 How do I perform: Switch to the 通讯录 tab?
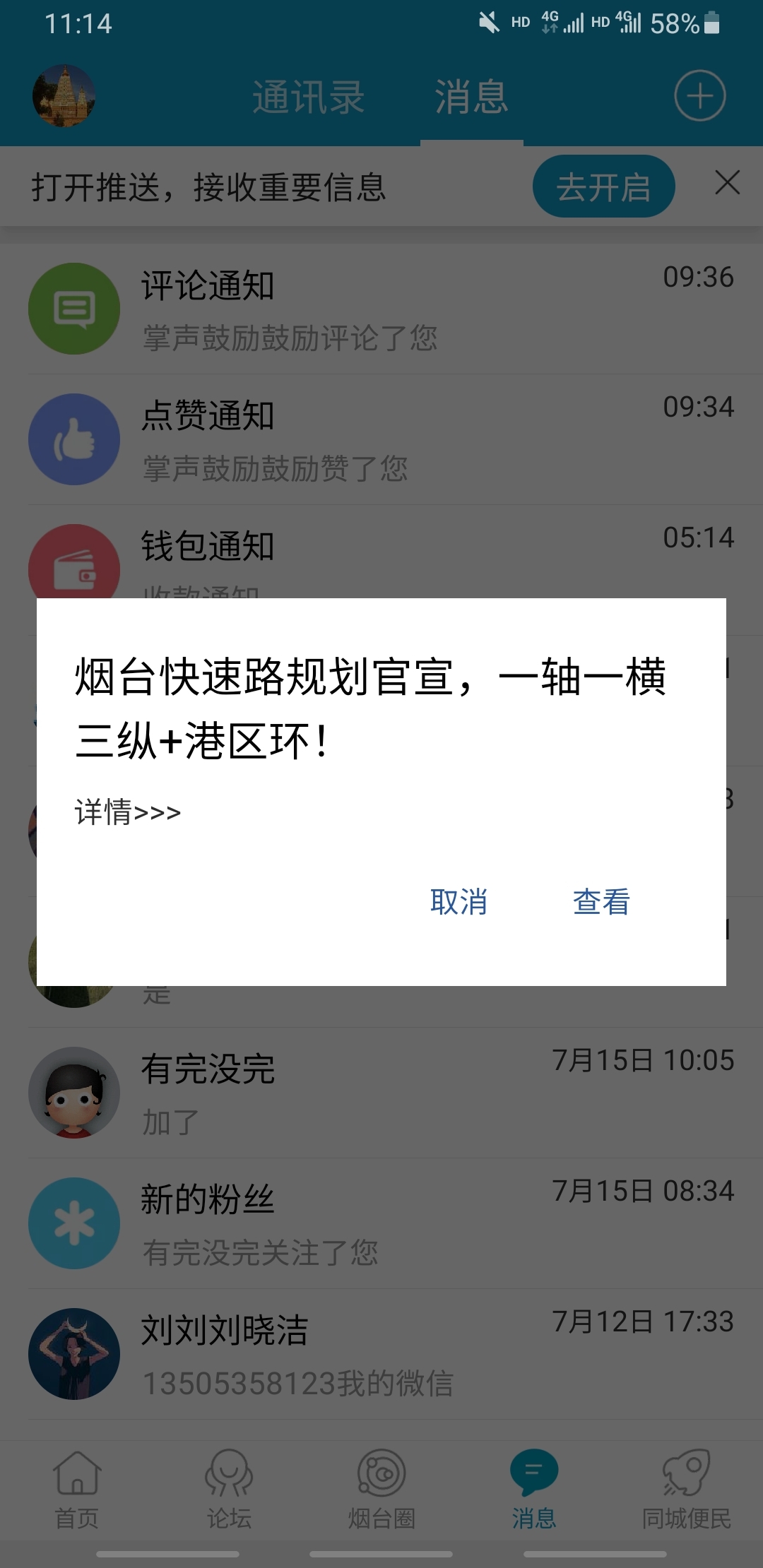[309, 97]
